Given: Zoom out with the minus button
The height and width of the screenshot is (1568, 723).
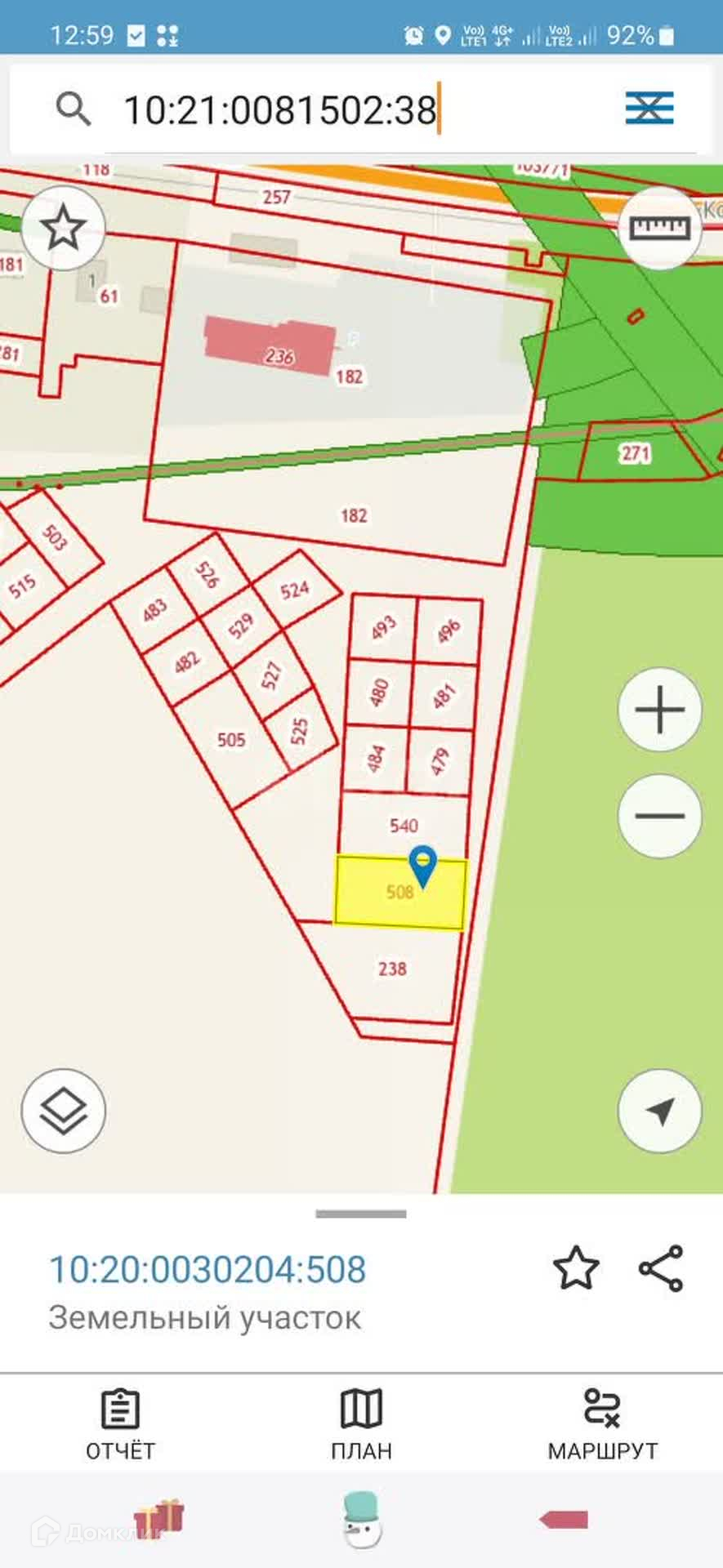Looking at the screenshot, I should coord(660,816).
